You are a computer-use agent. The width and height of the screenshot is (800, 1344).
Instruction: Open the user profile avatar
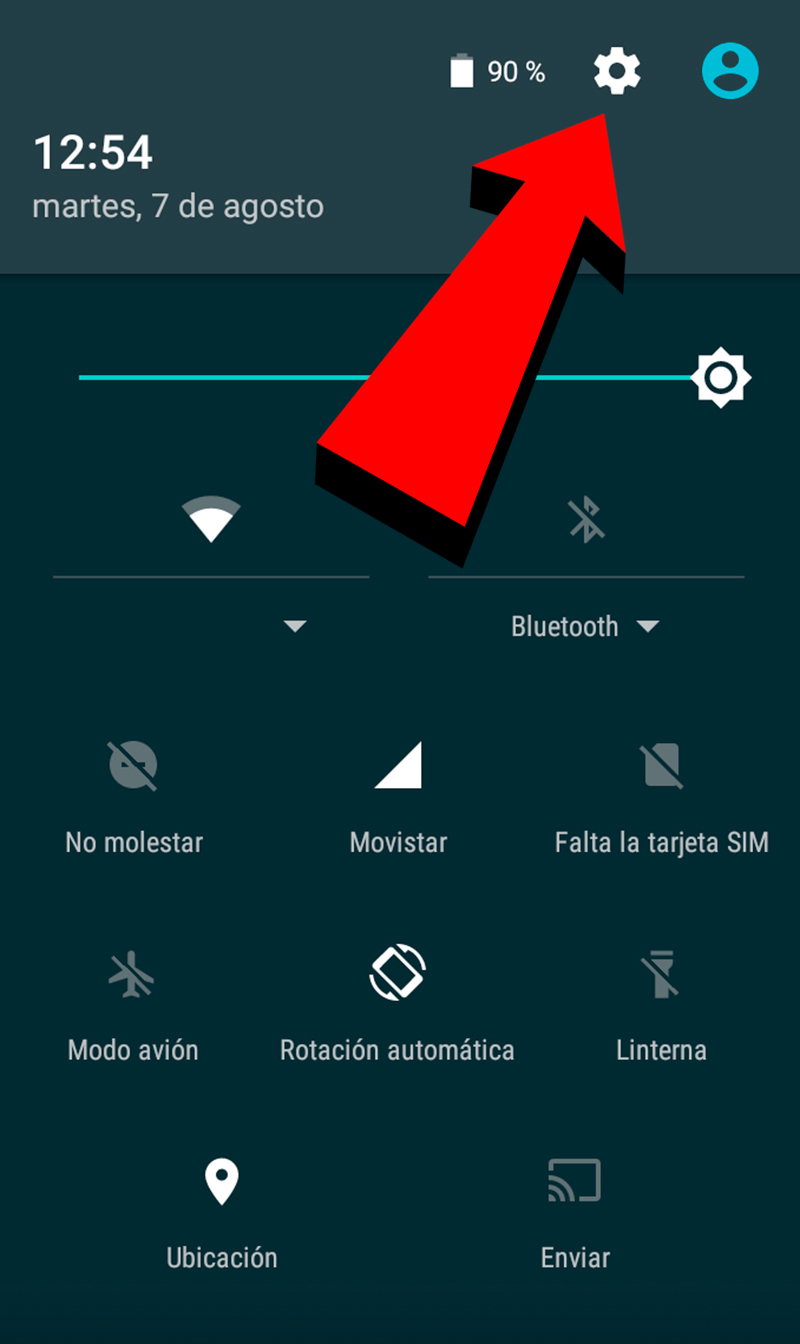[730, 71]
